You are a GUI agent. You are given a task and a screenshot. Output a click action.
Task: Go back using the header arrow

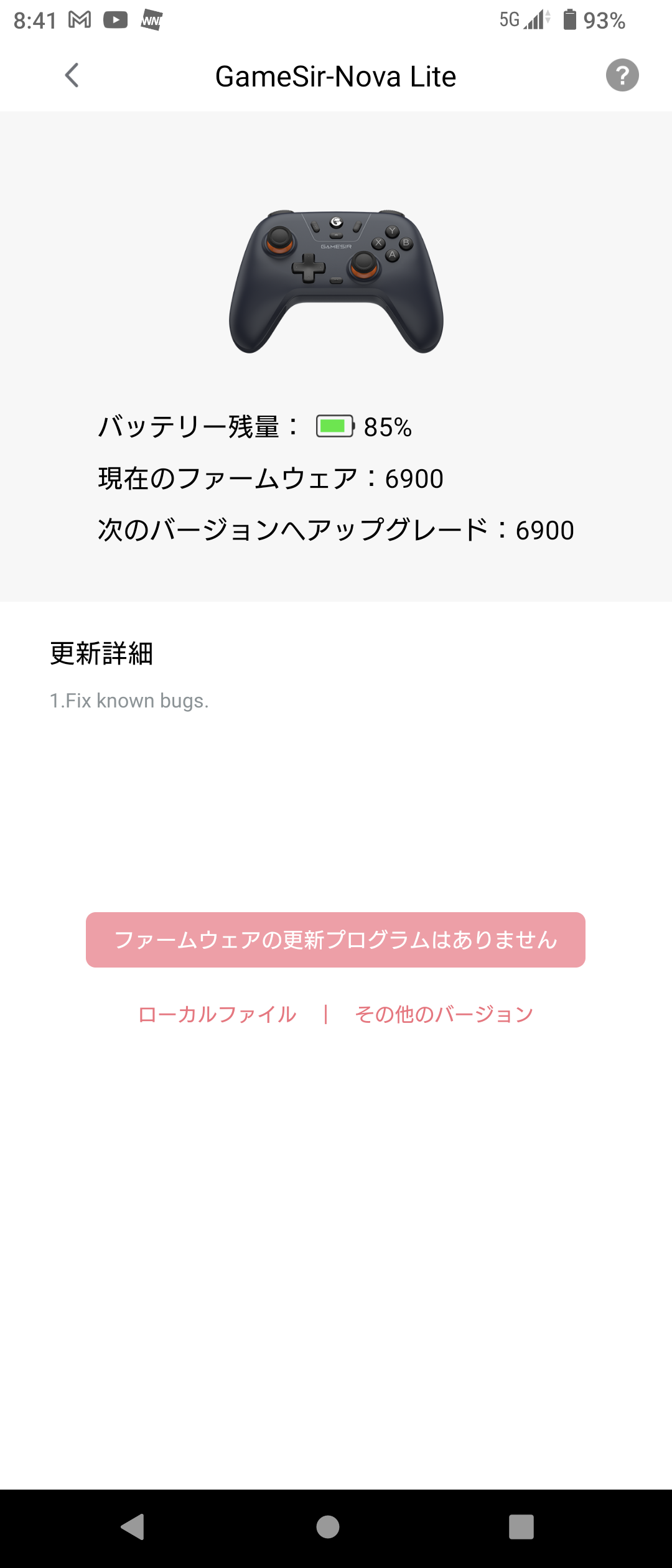[x=72, y=75]
